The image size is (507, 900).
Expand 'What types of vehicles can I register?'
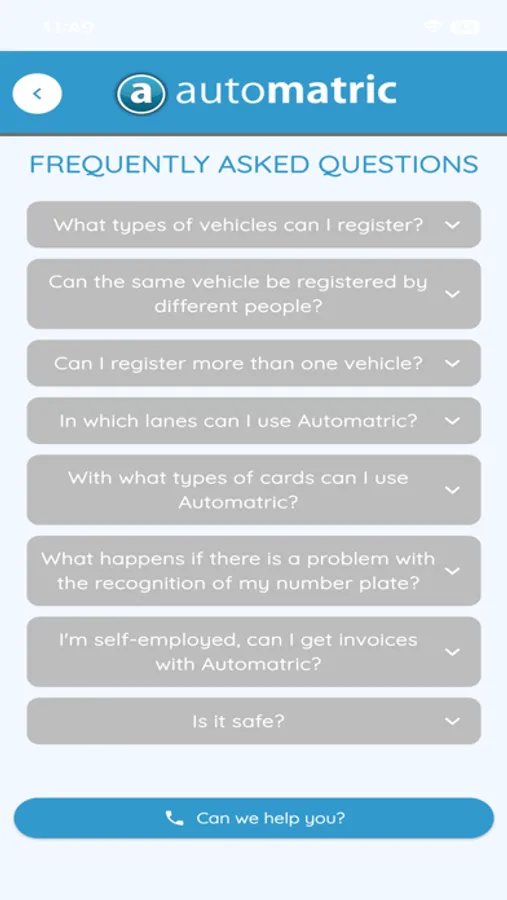[x=254, y=224]
